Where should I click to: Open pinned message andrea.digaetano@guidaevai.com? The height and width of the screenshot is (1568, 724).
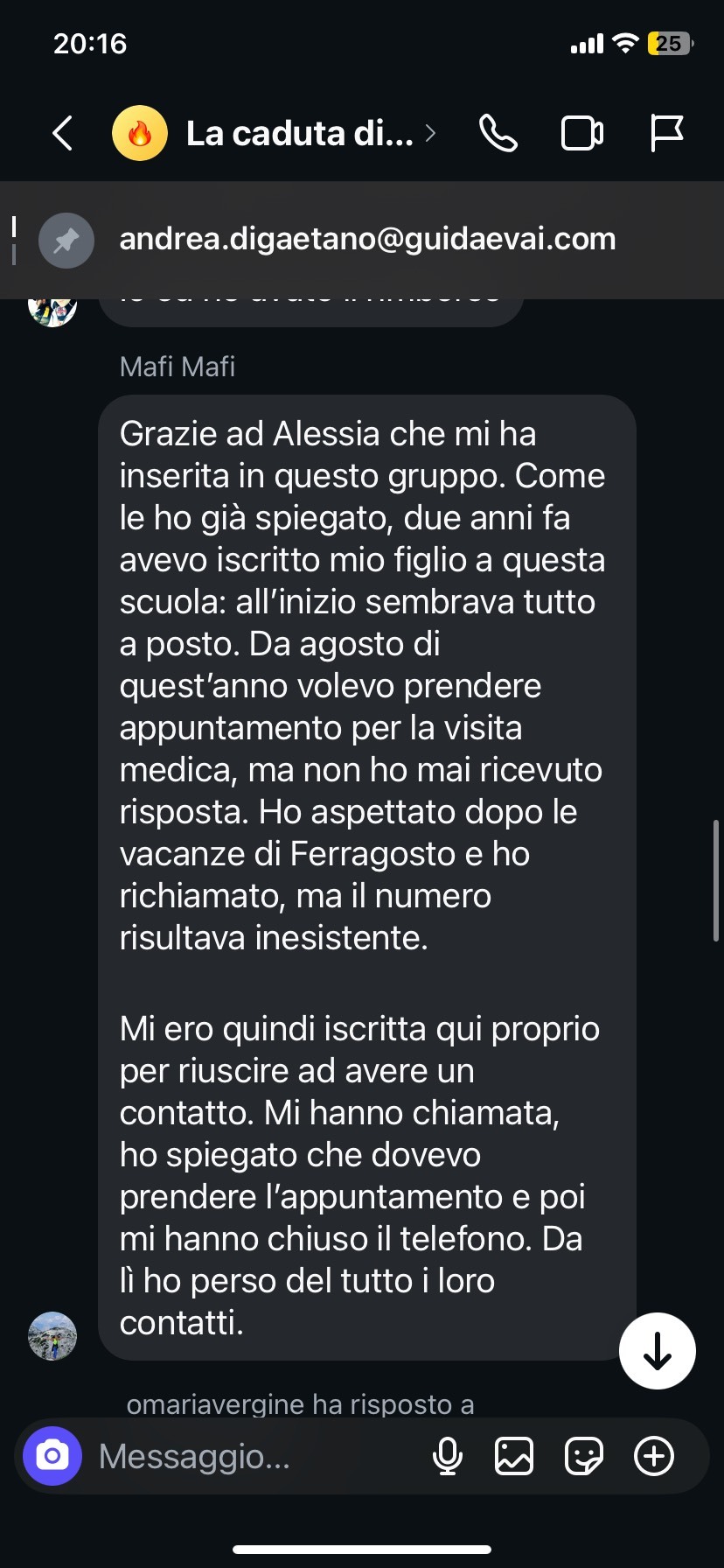tap(367, 239)
